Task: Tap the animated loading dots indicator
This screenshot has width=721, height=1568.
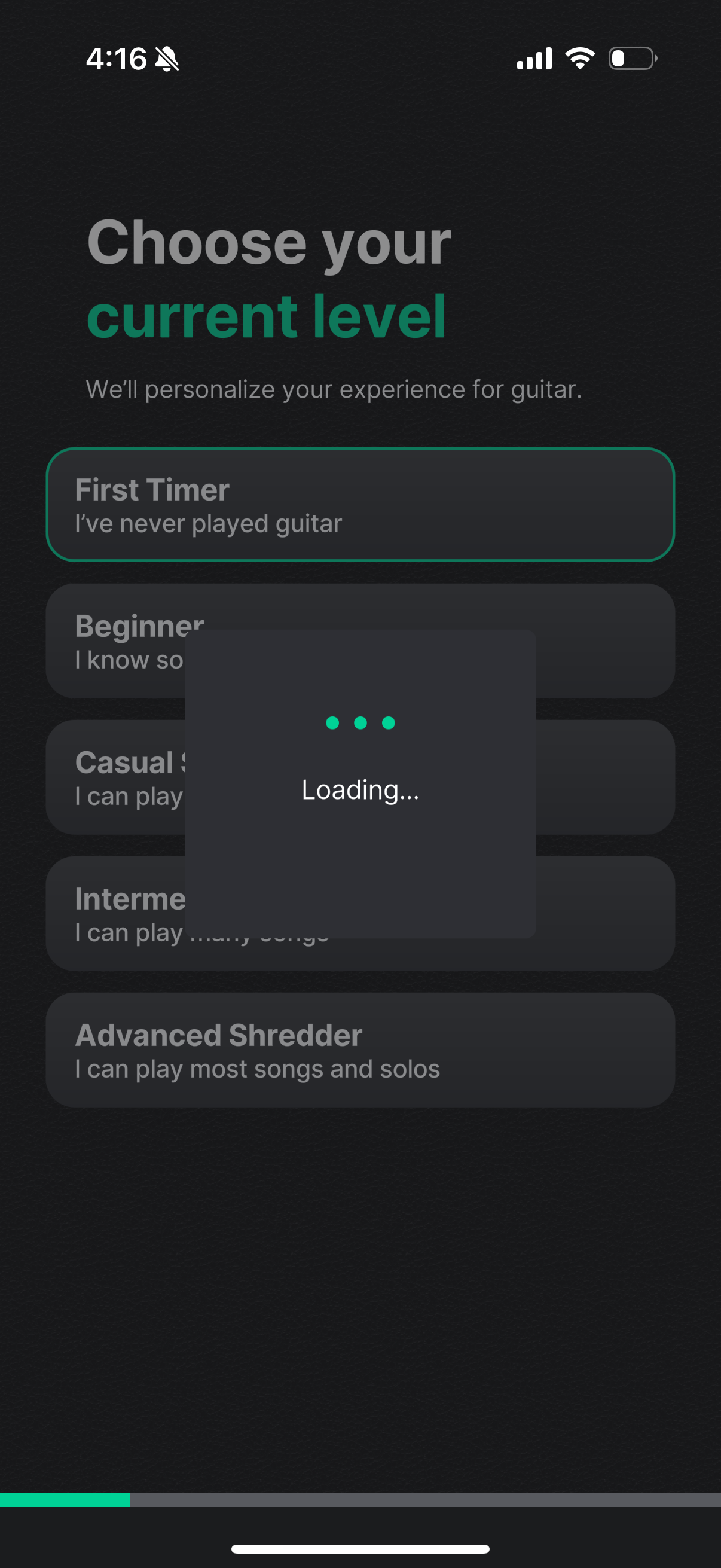Action: [360, 722]
